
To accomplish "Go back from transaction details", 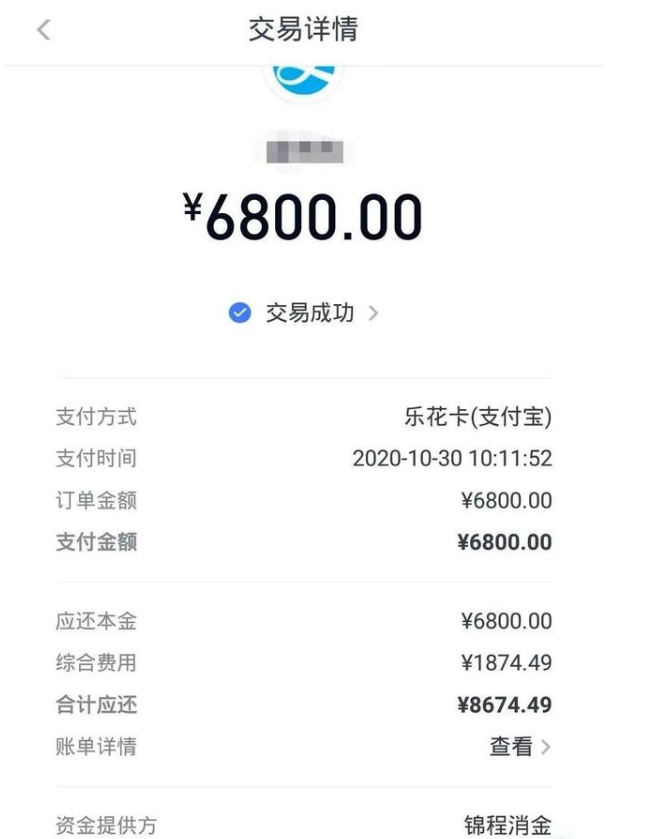I will pyautogui.click(x=43, y=30).
